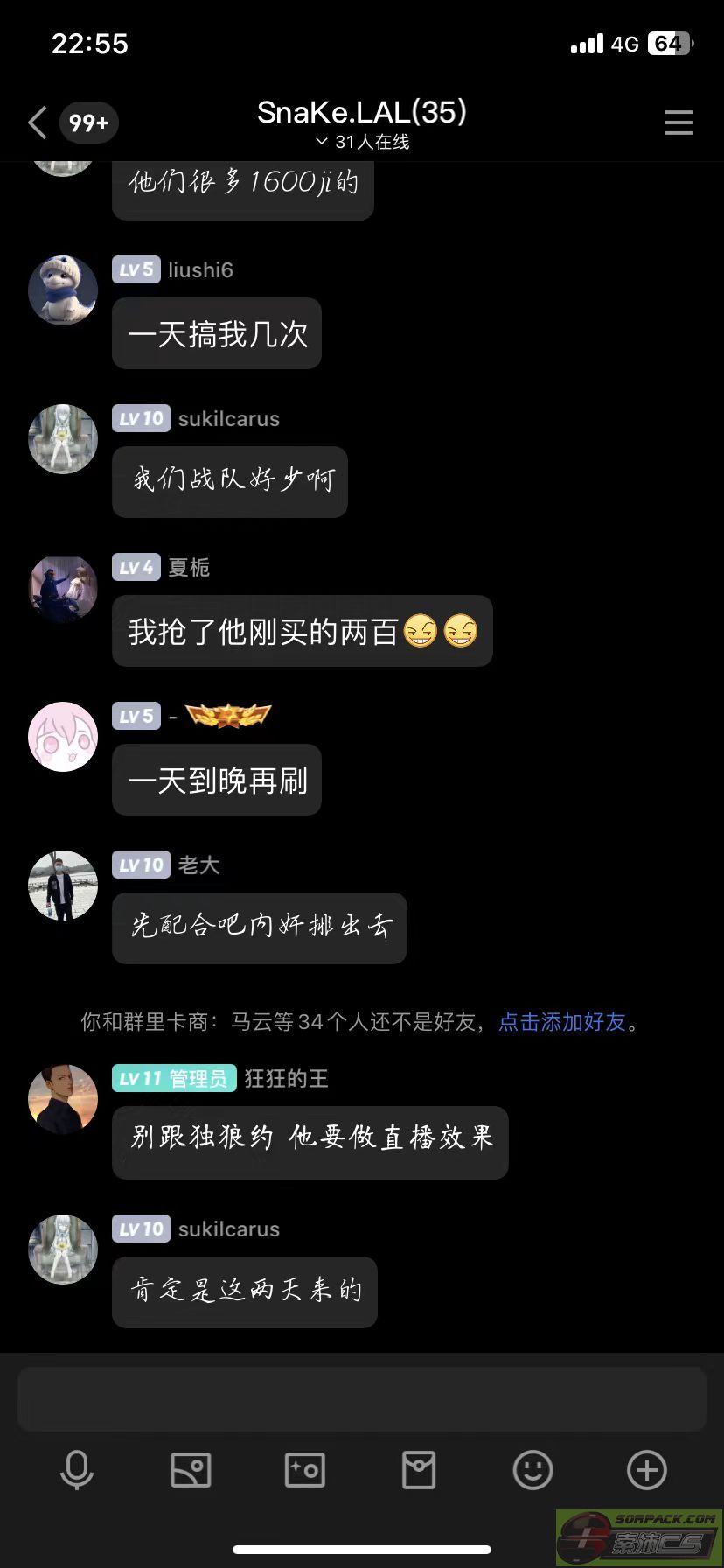Open liushi6's profile avatar
The width and height of the screenshot is (724, 1568).
[63, 290]
